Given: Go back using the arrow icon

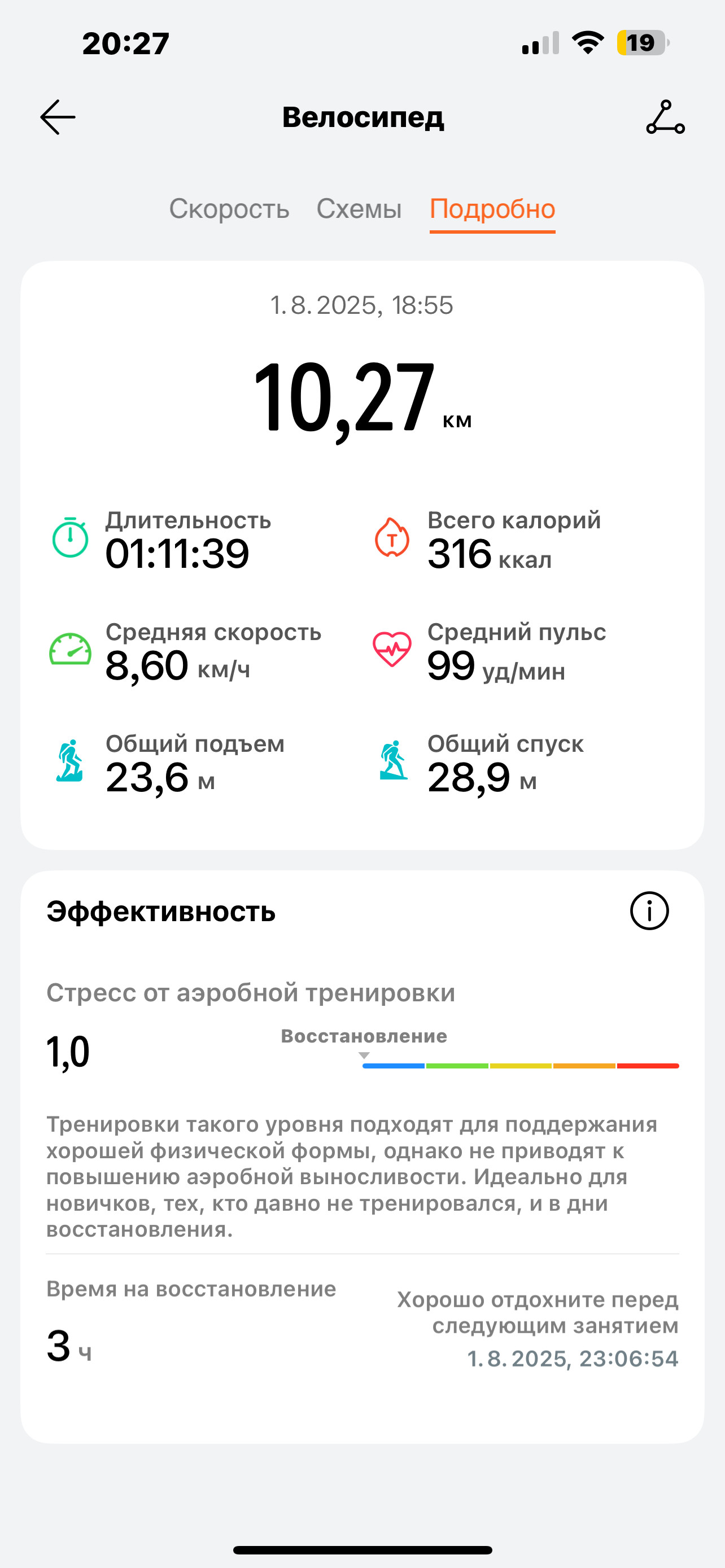Looking at the screenshot, I should (x=58, y=117).
